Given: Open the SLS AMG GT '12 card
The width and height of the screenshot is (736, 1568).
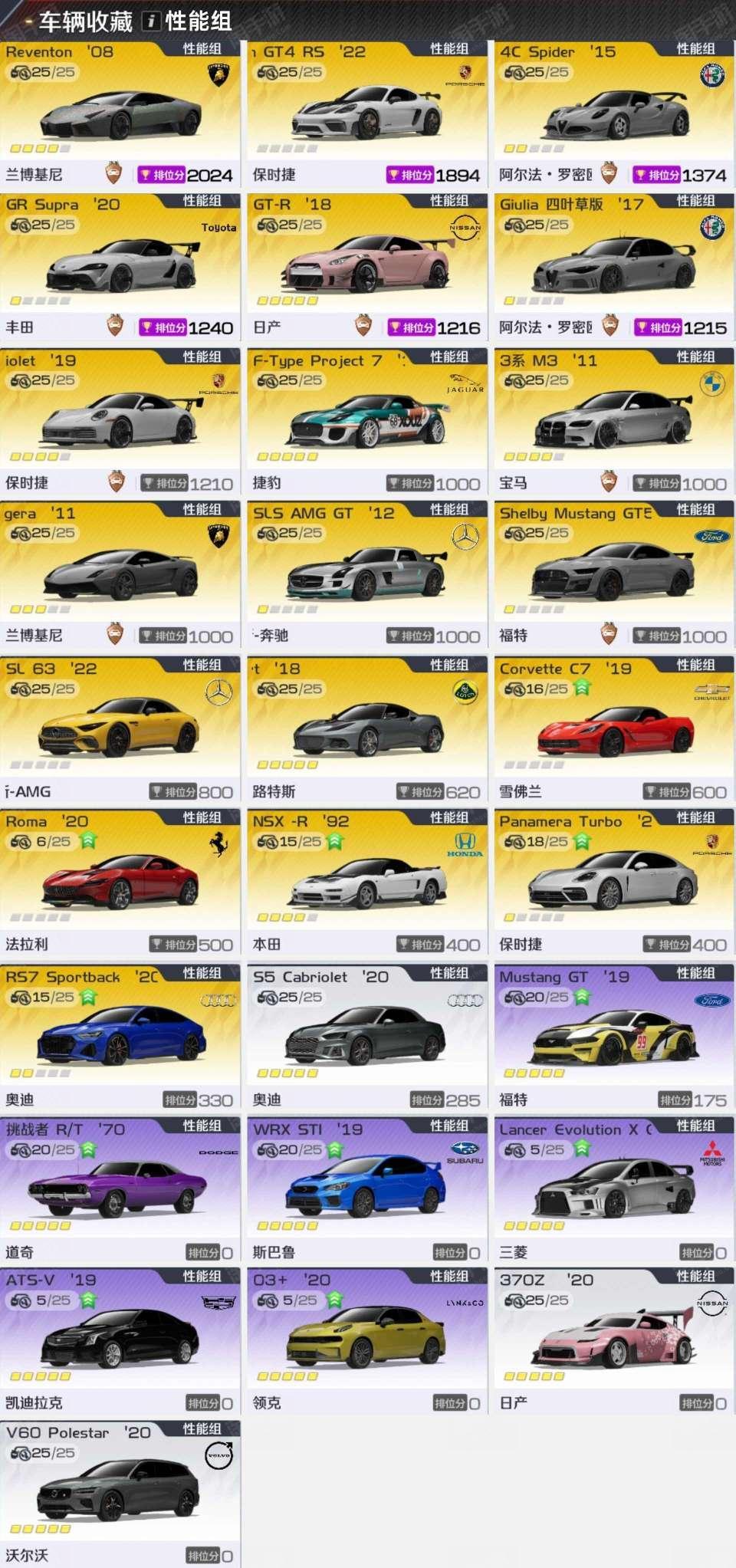Looking at the screenshot, I should 367,574.
